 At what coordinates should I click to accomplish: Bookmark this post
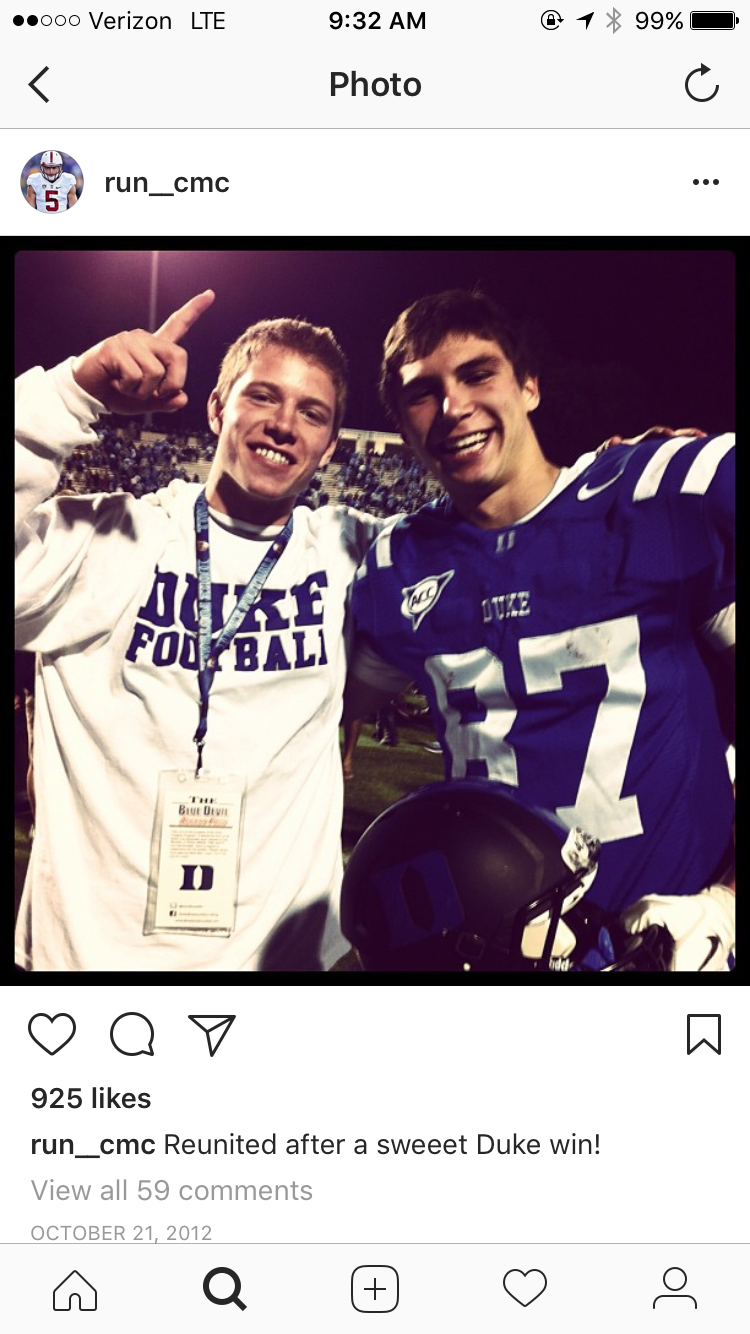coord(704,1034)
